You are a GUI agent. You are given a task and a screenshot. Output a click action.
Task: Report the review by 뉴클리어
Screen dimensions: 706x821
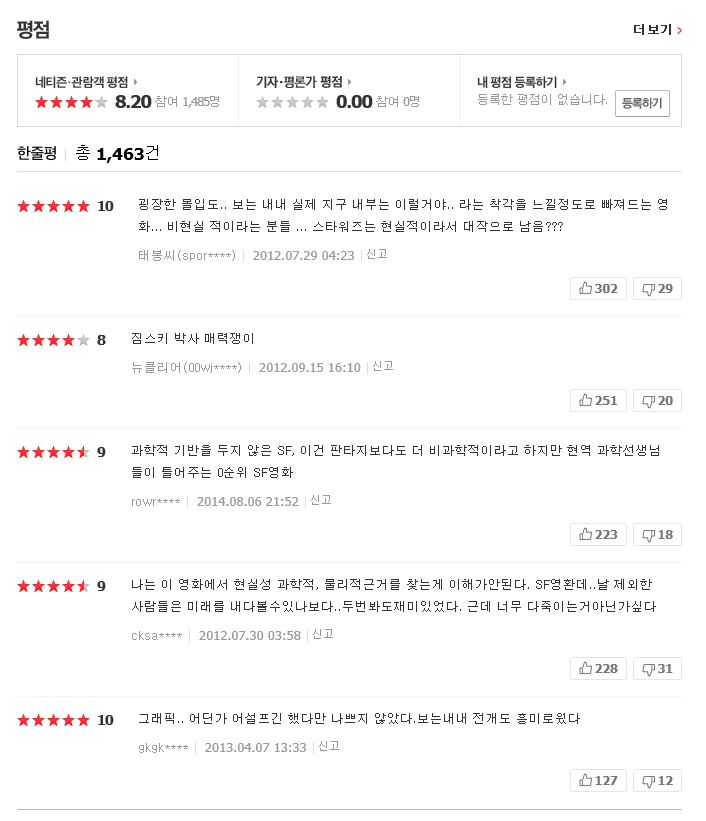383,366
